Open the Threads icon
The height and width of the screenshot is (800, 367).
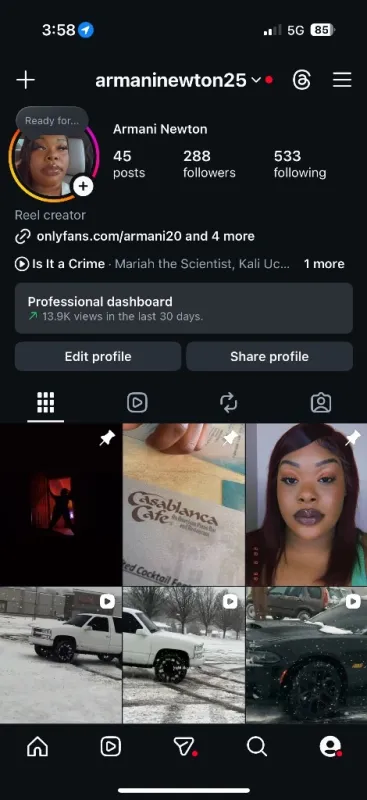[302, 80]
